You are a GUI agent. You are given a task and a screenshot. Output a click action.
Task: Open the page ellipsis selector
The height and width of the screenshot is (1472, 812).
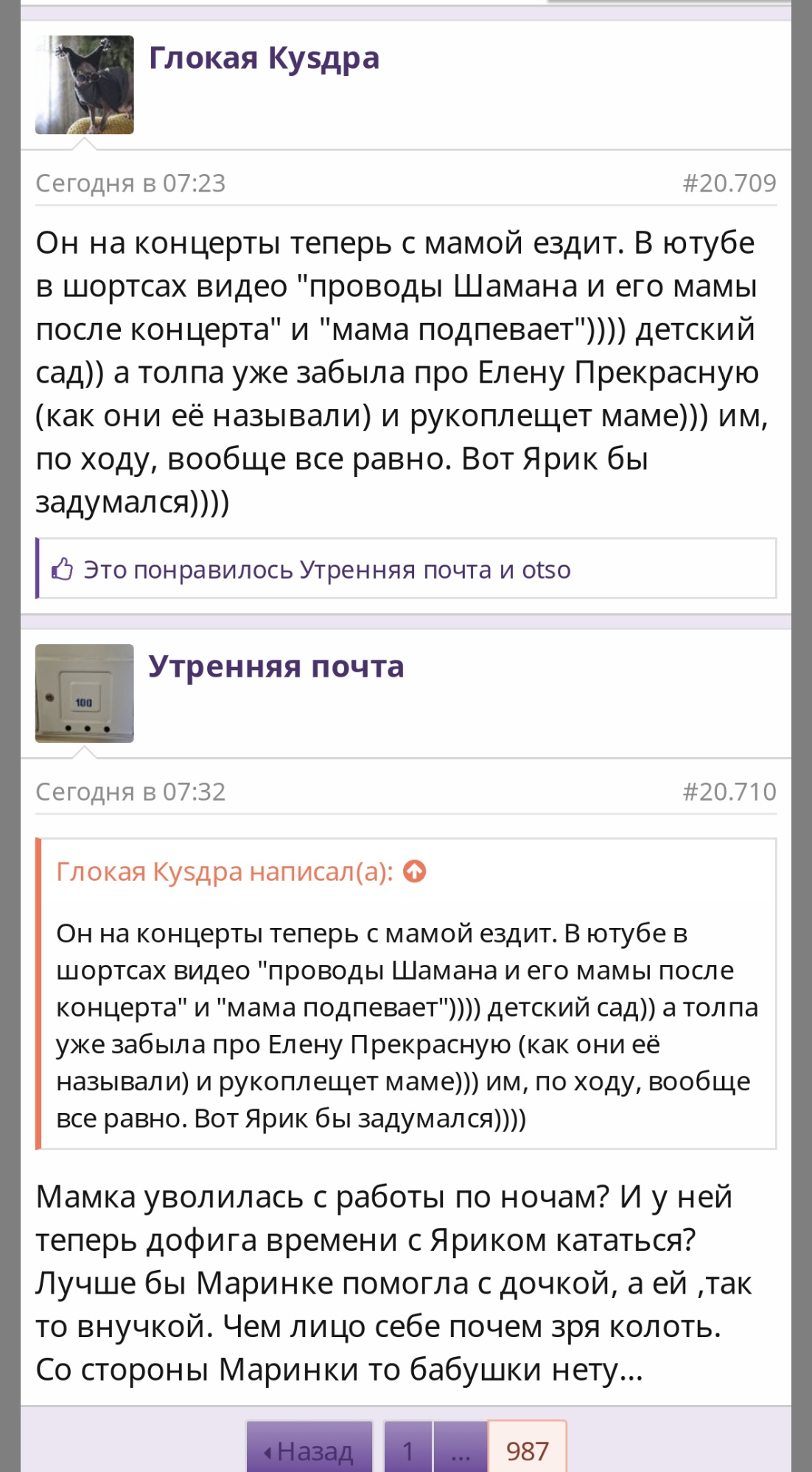(461, 1448)
